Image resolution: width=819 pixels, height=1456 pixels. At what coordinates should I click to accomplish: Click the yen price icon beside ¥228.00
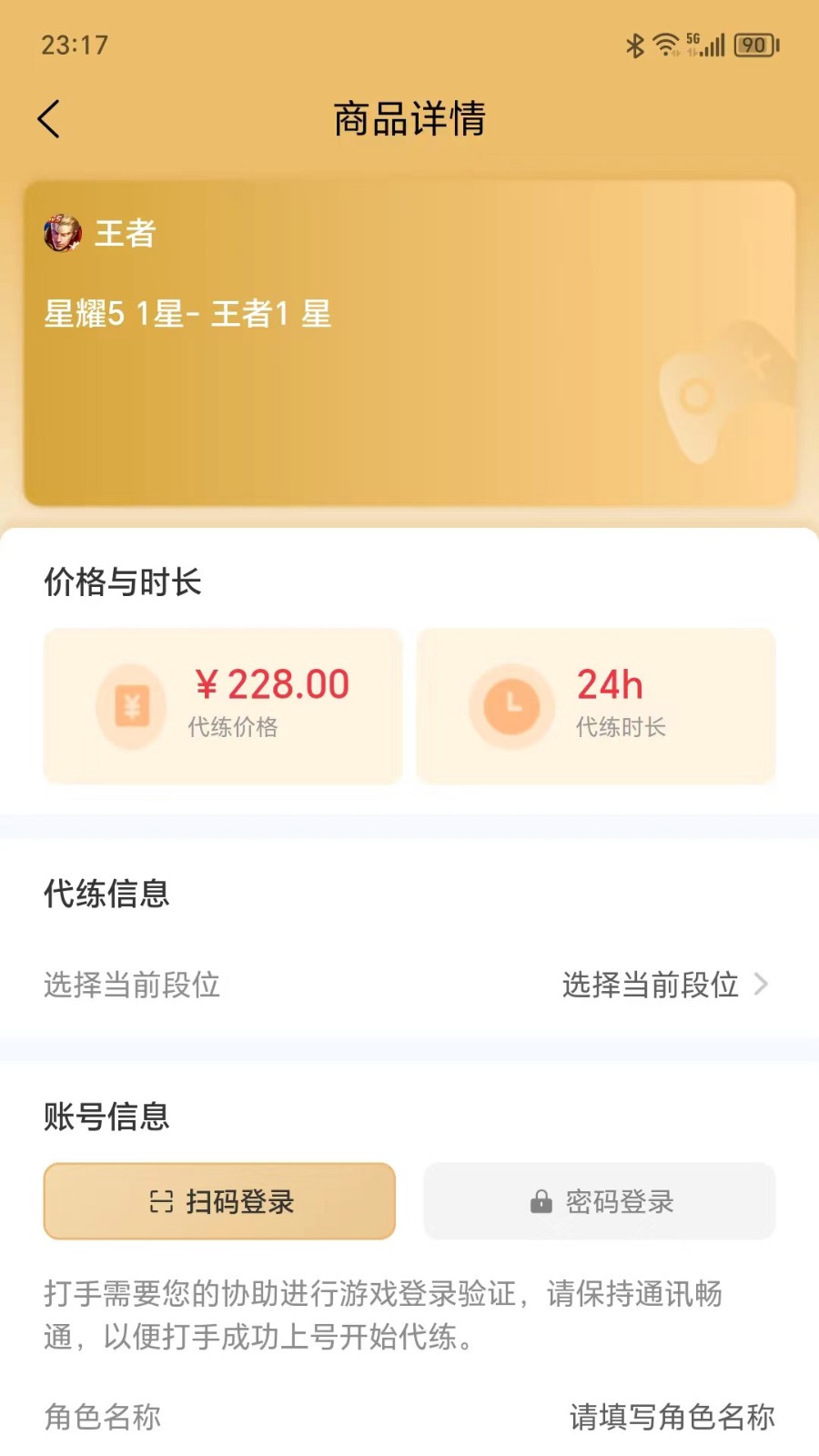point(131,705)
